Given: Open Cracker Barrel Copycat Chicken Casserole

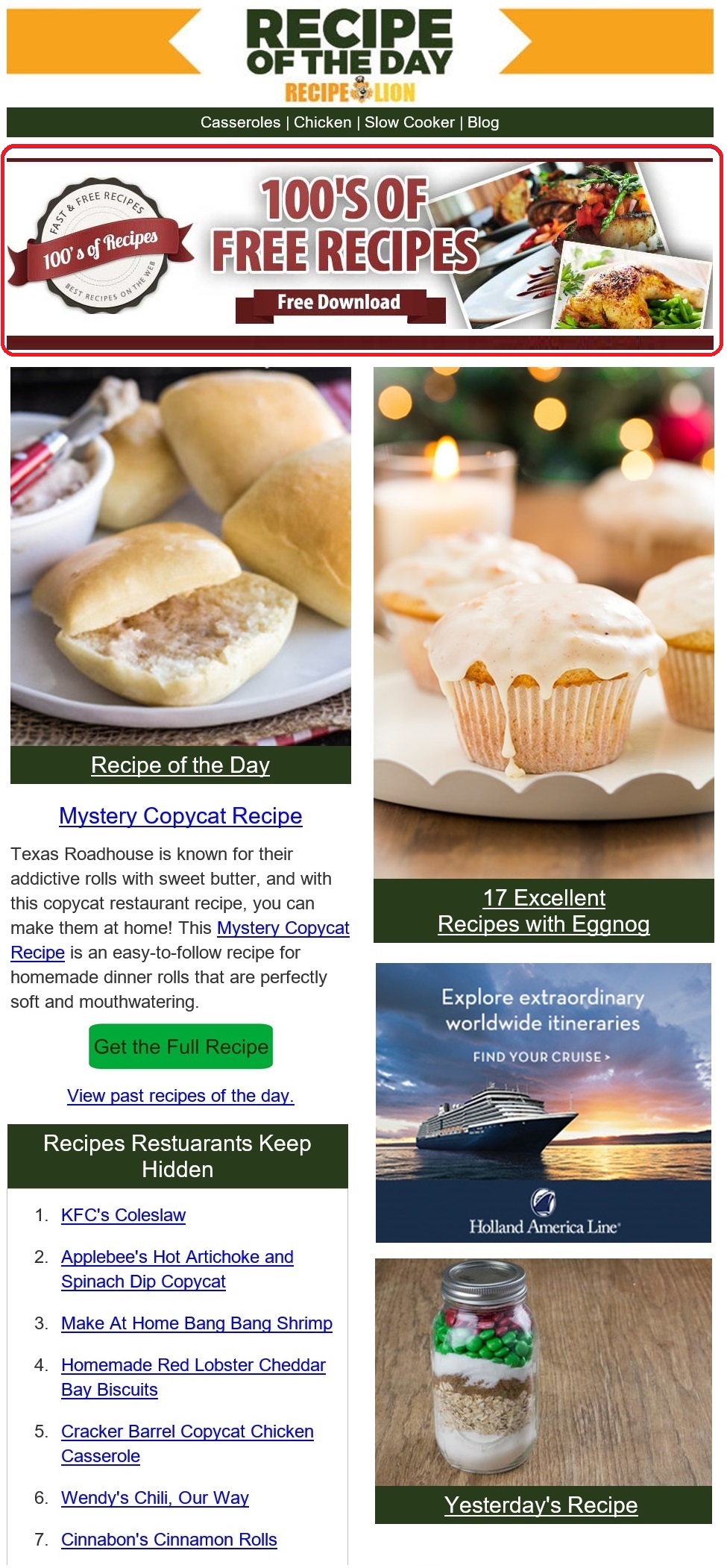Looking at the screenshot, I should click(187, 1443).
